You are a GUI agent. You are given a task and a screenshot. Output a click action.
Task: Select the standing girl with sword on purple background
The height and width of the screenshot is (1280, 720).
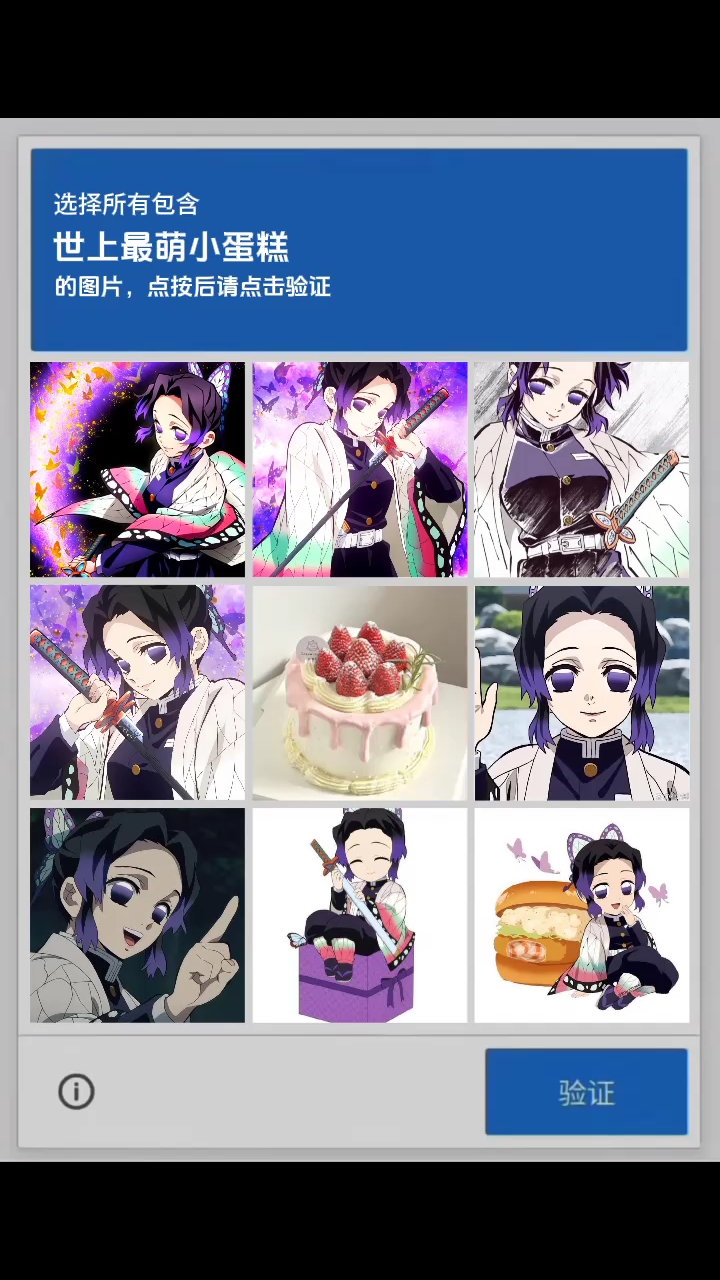click(x=360, y=470)
